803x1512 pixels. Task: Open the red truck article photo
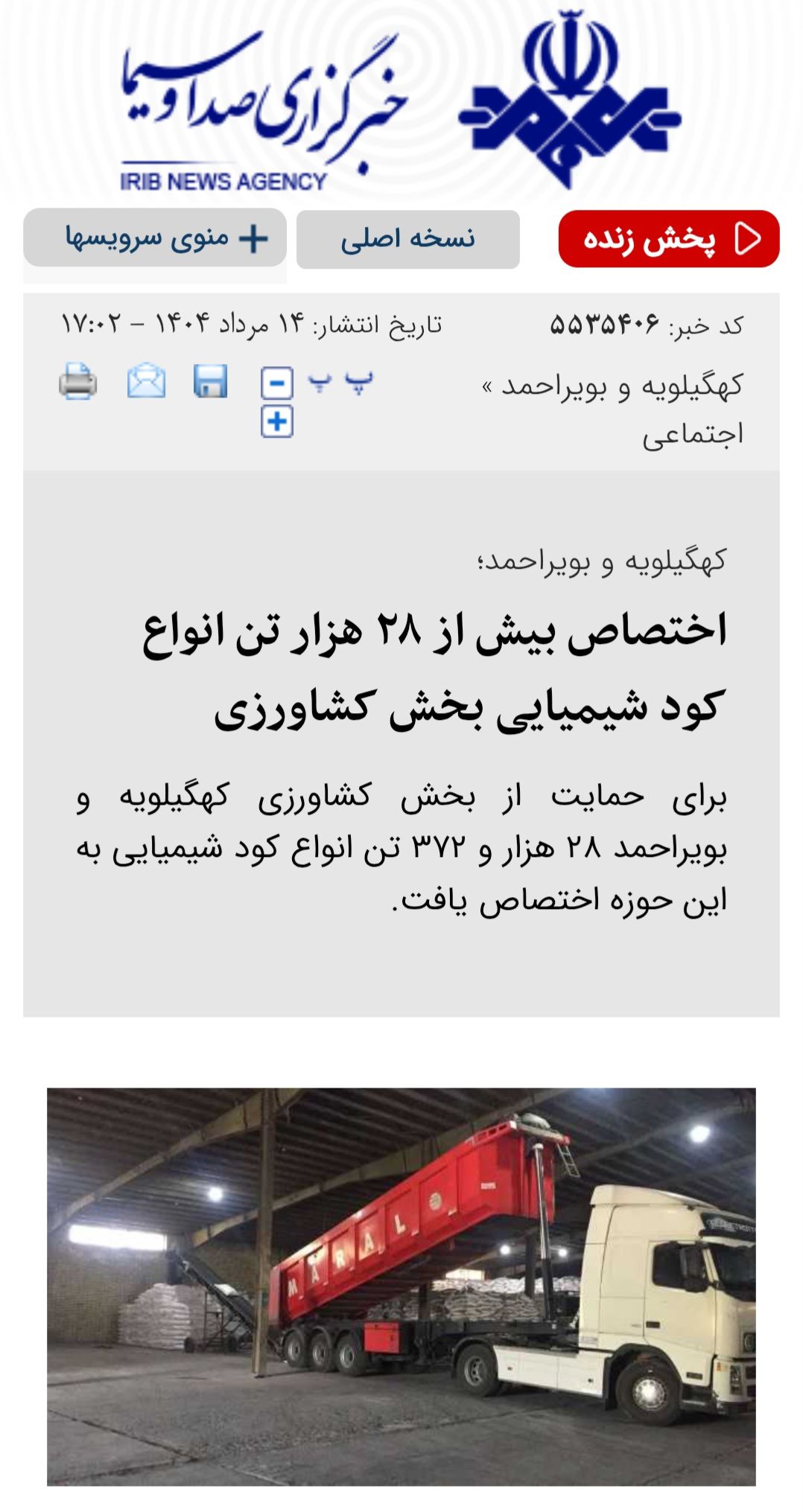pyautogui.click(x=401, y=1286)
